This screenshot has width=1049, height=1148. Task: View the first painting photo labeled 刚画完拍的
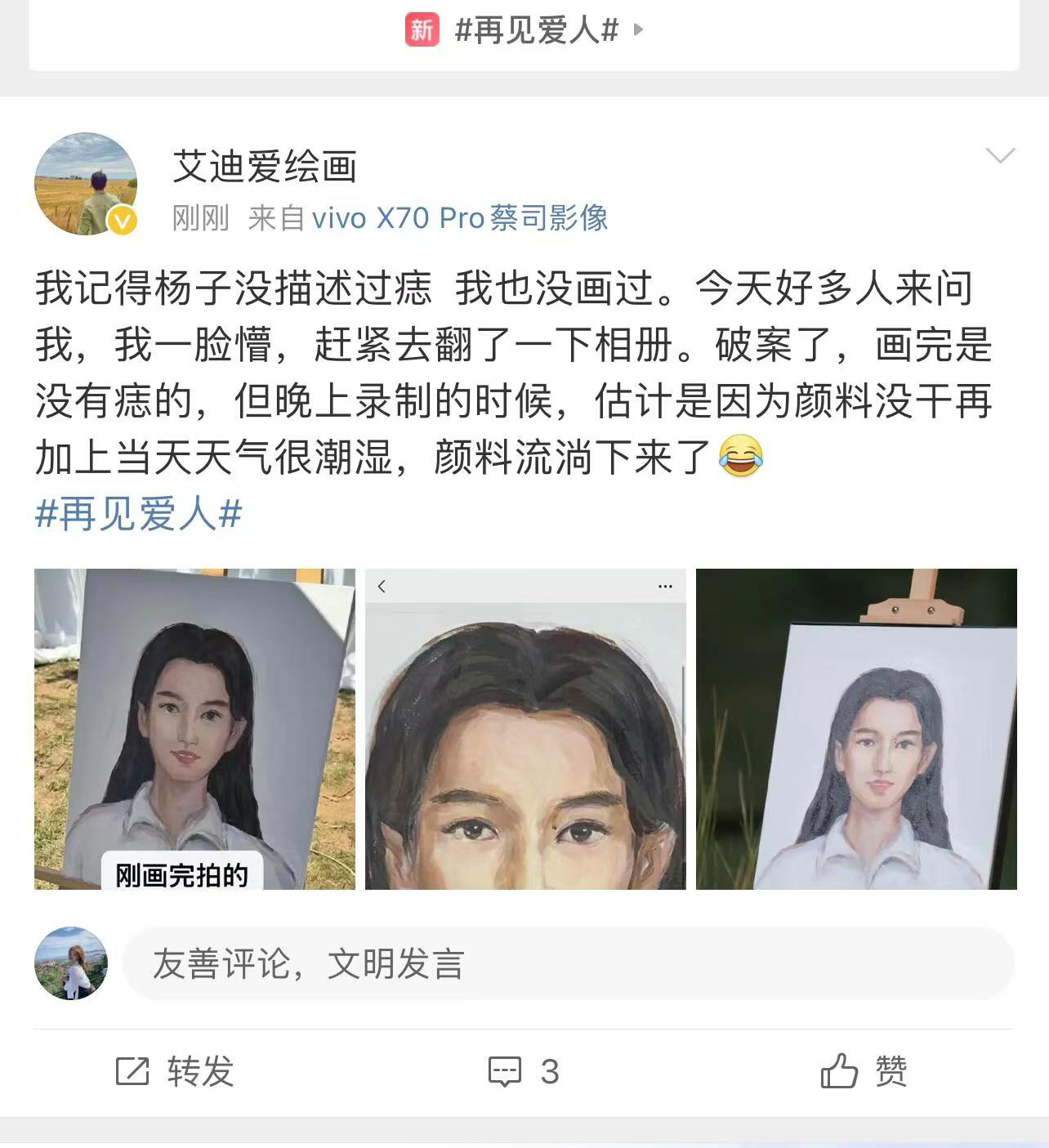click(x=192, y=727)
